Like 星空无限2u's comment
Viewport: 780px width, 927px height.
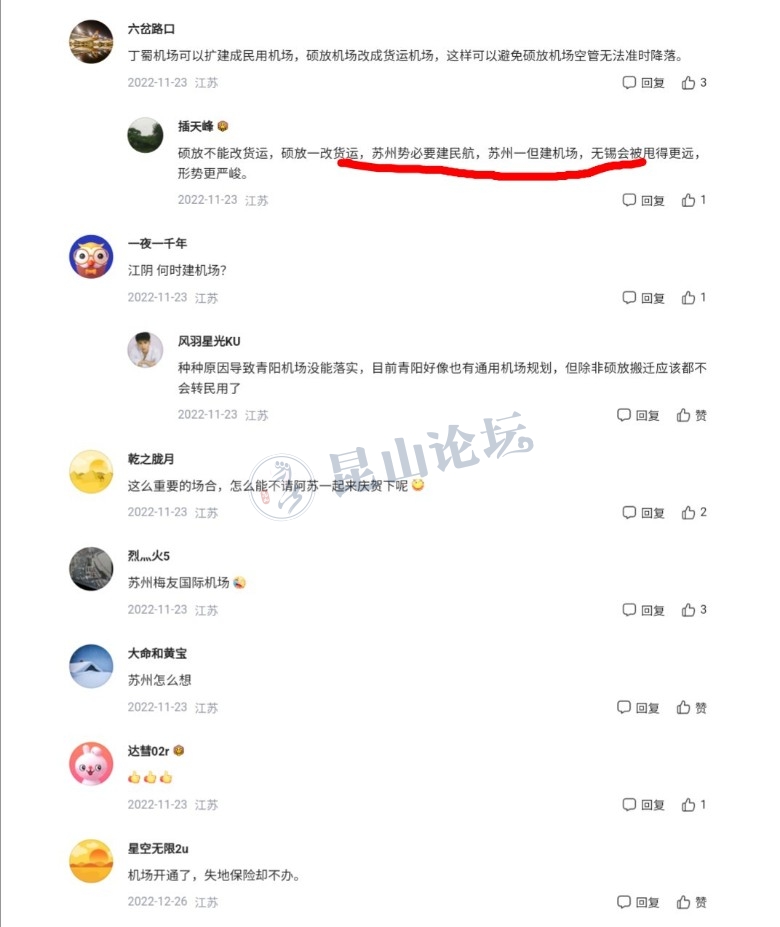point(691,902)
